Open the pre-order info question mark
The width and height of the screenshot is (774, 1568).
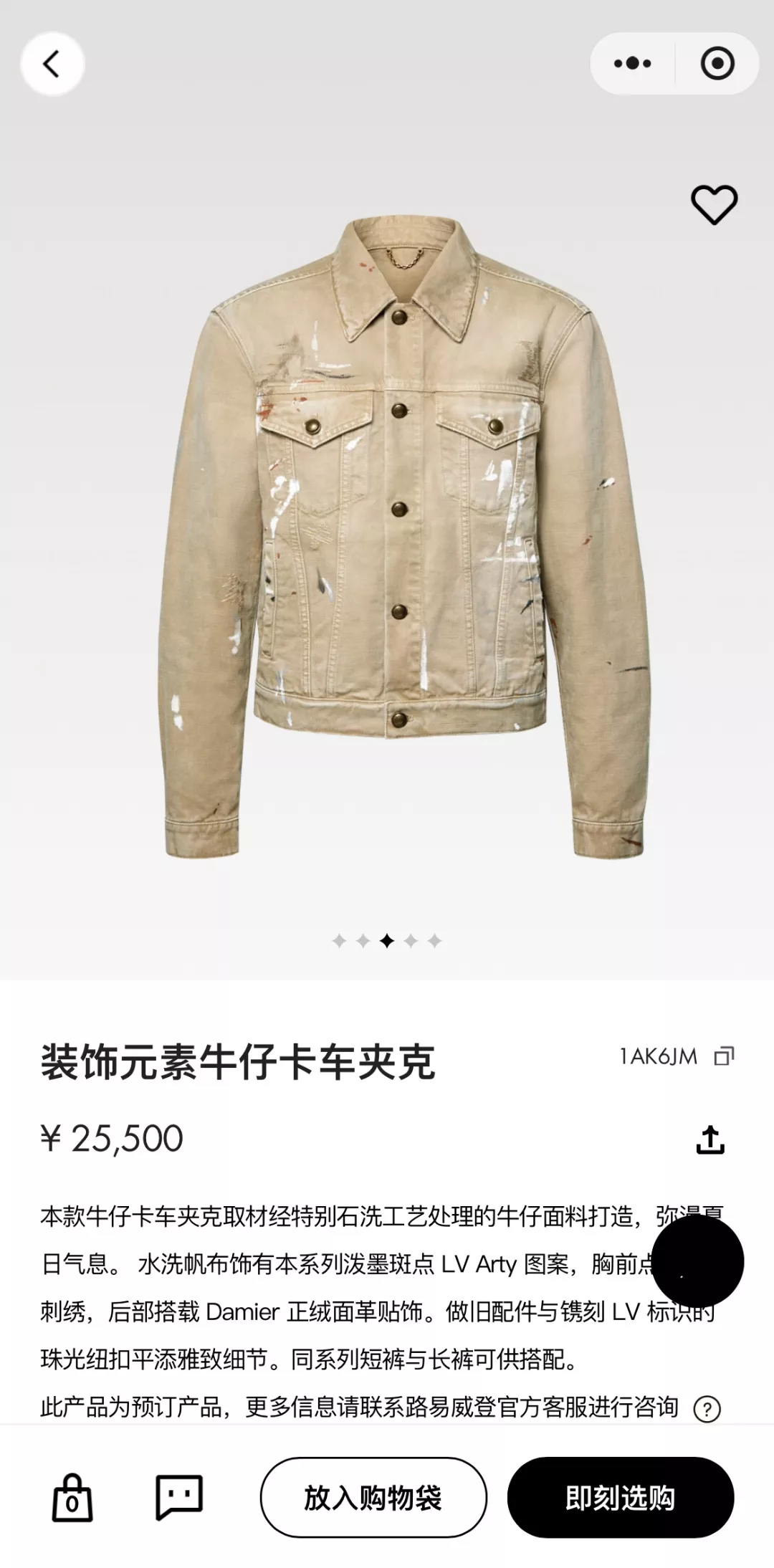click(707, 1409)
